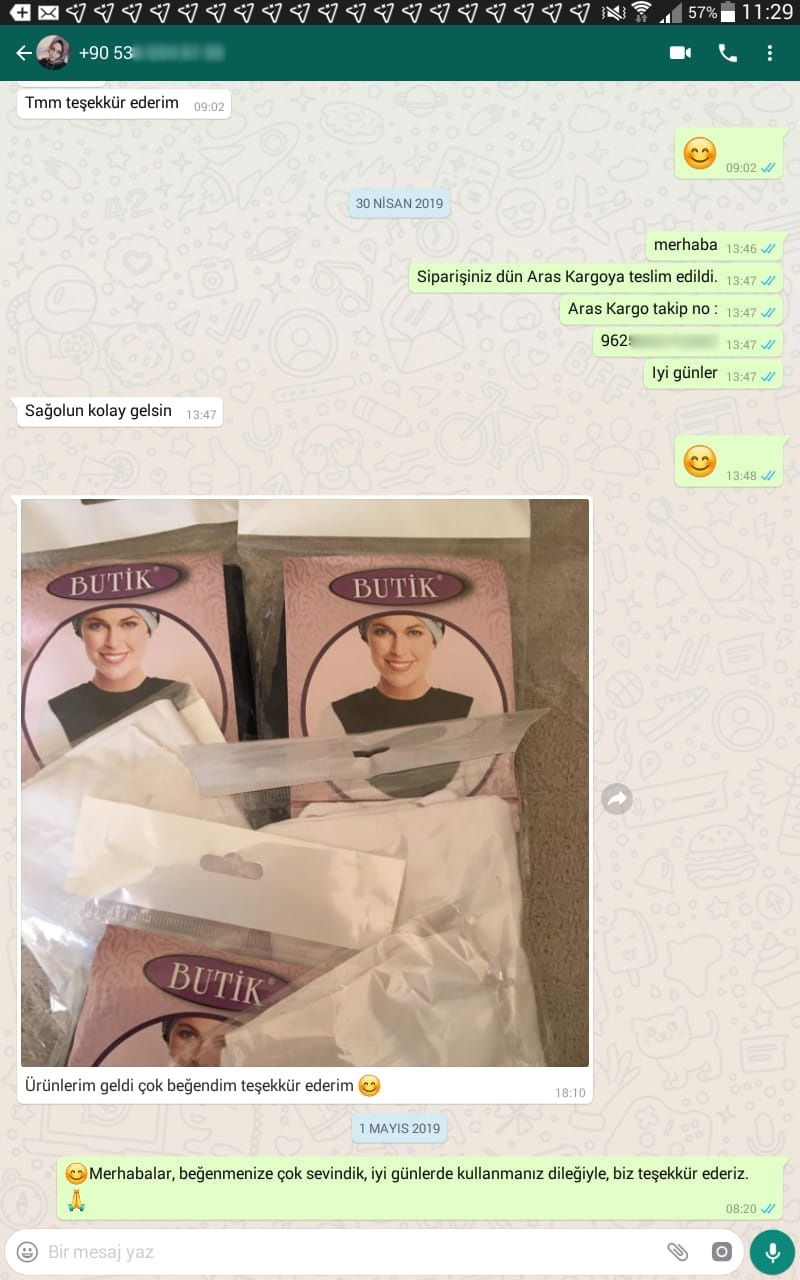Go back to the chat list
Viewport: 800px width, 1280px height.
tap(23, 53)
